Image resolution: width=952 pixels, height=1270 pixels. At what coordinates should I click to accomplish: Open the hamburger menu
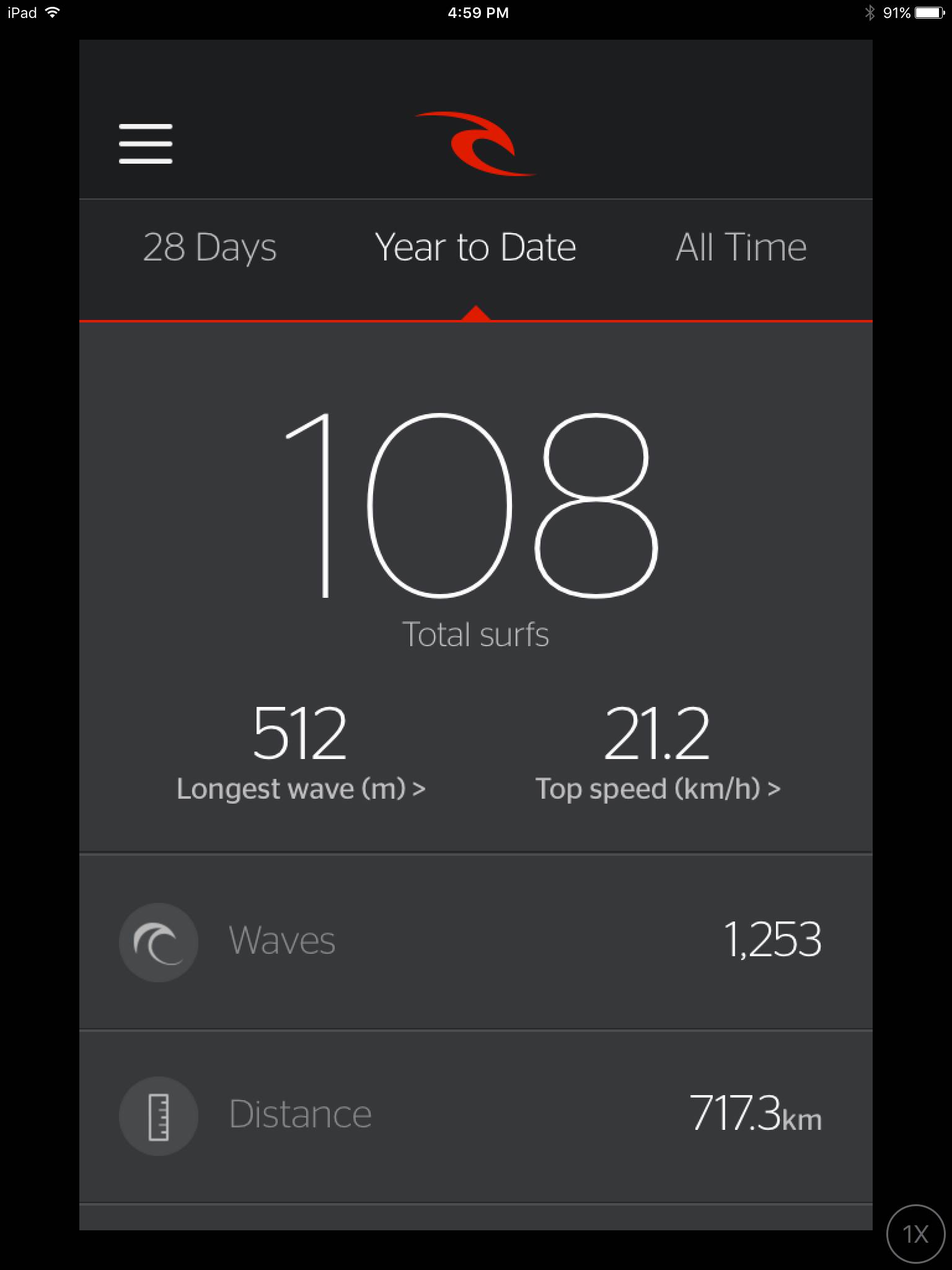(146, 144)
